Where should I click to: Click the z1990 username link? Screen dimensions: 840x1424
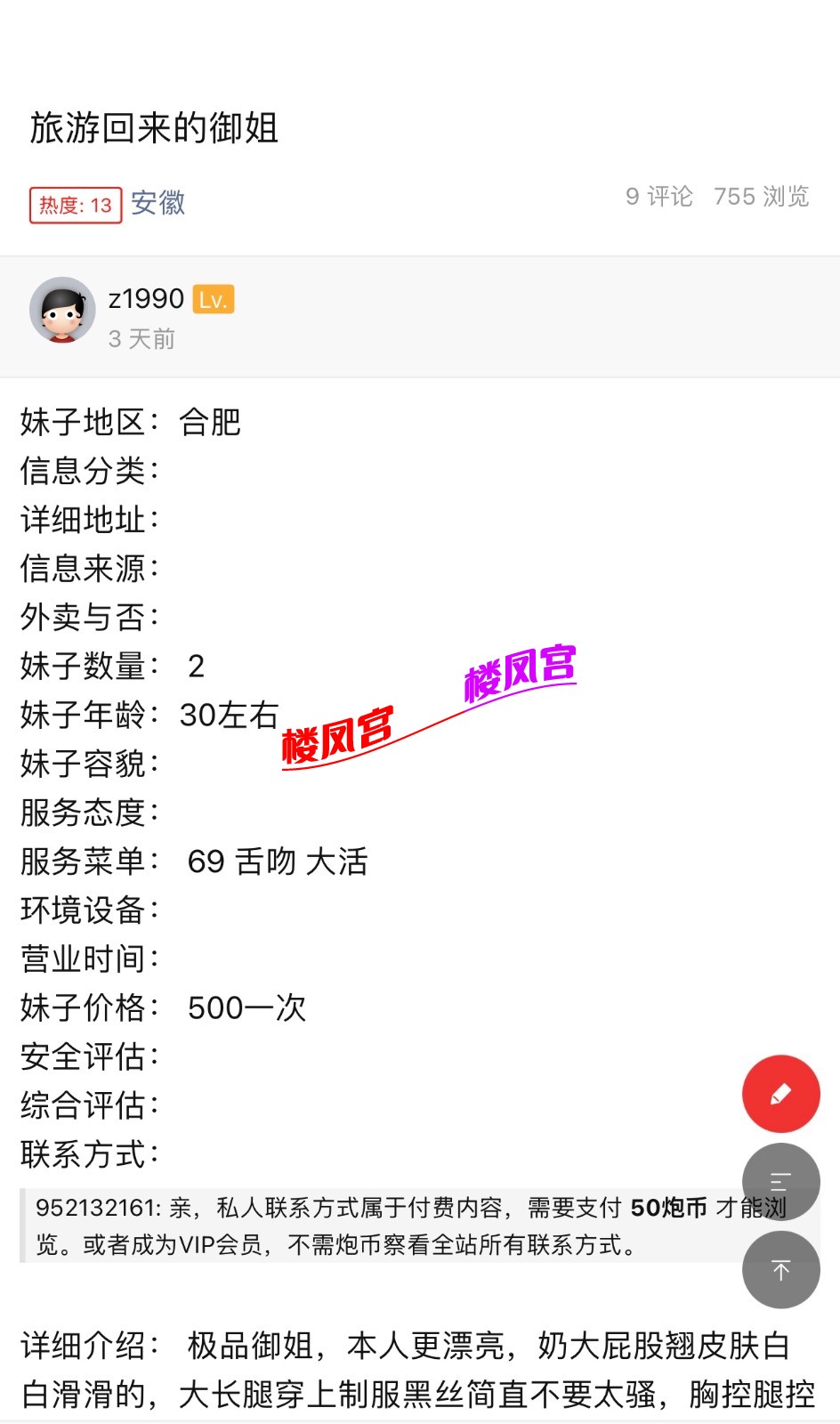(x=143, y=299)
